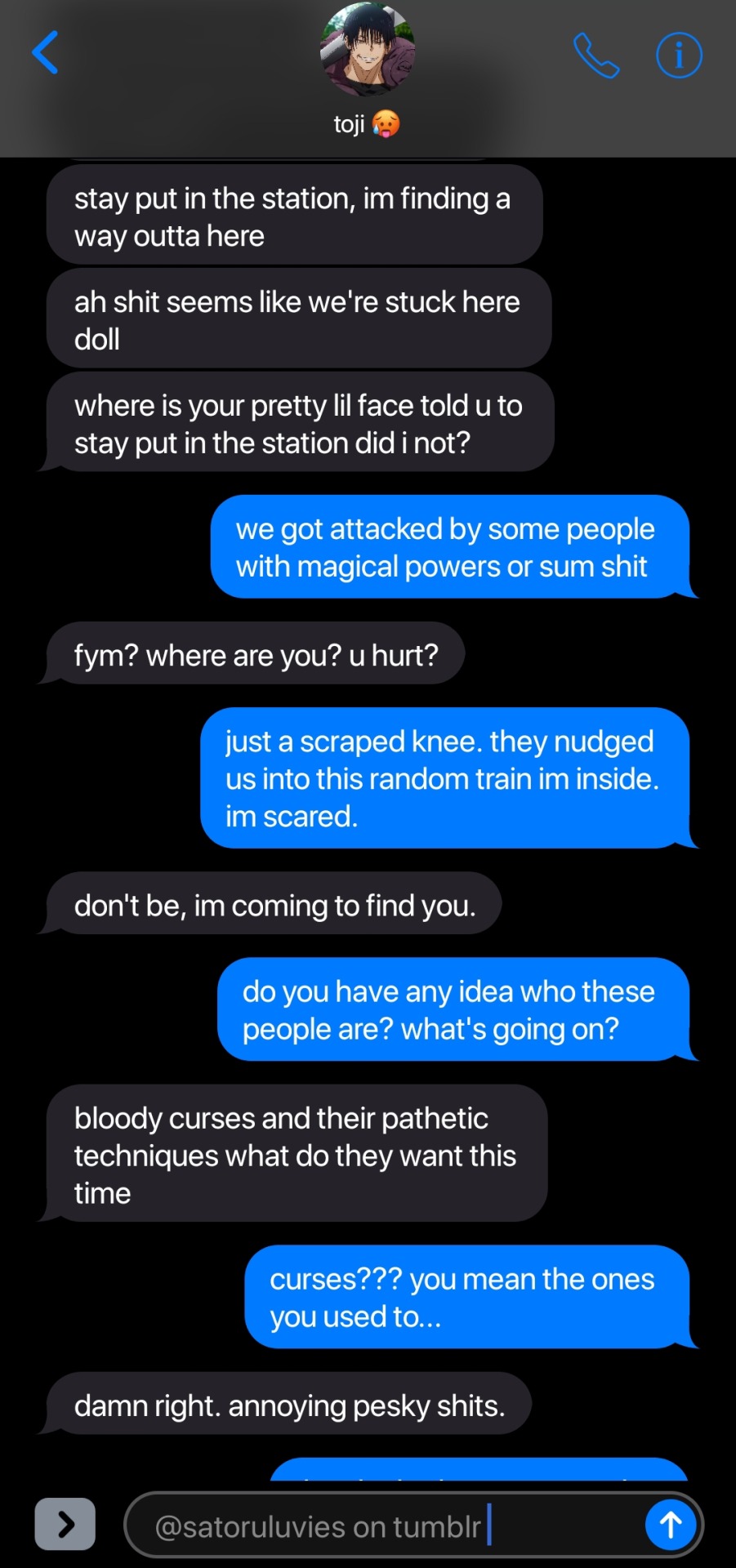Viewport: 736px width, 1568px height.
Task: Focus the message text field
Action: [x=384, y=1526]
